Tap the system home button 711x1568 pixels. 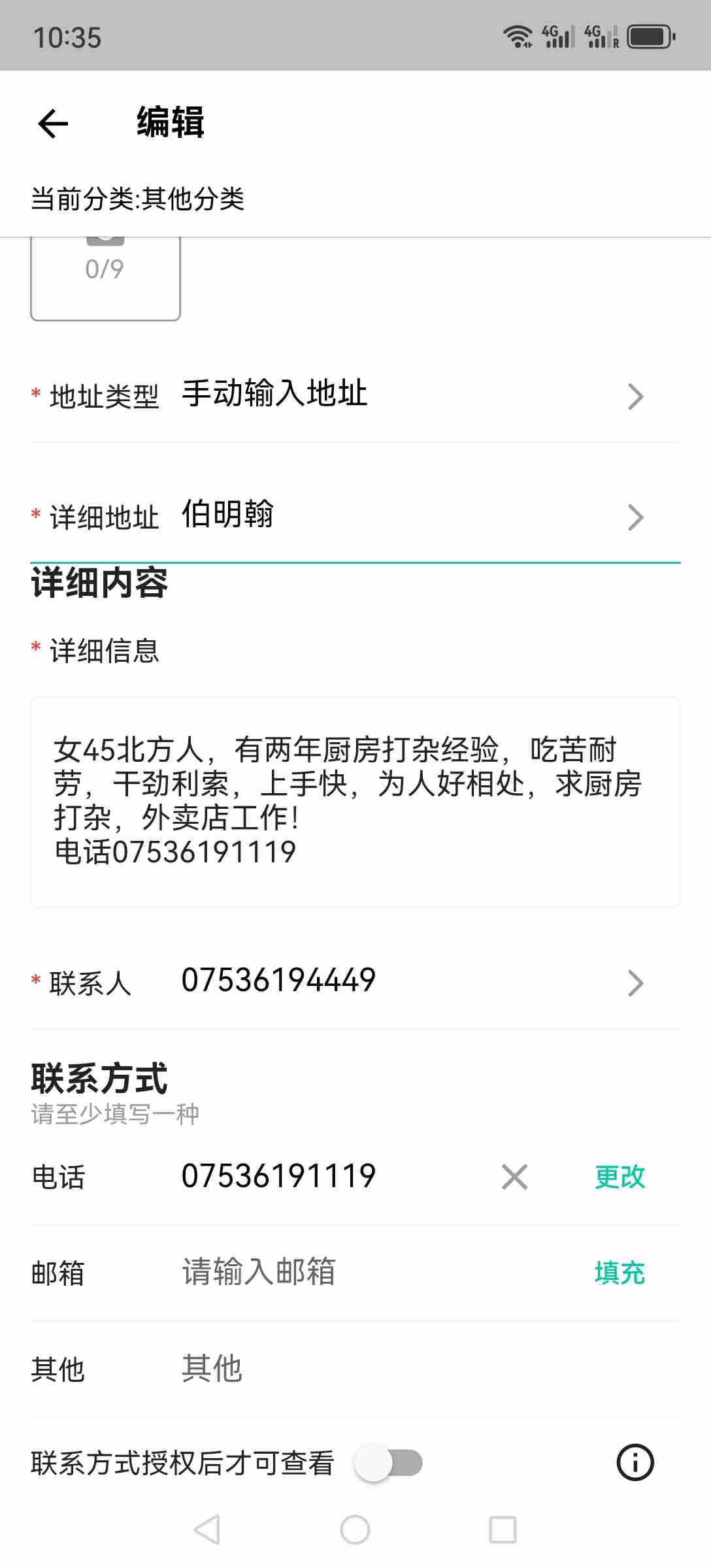coord(355,1529)
